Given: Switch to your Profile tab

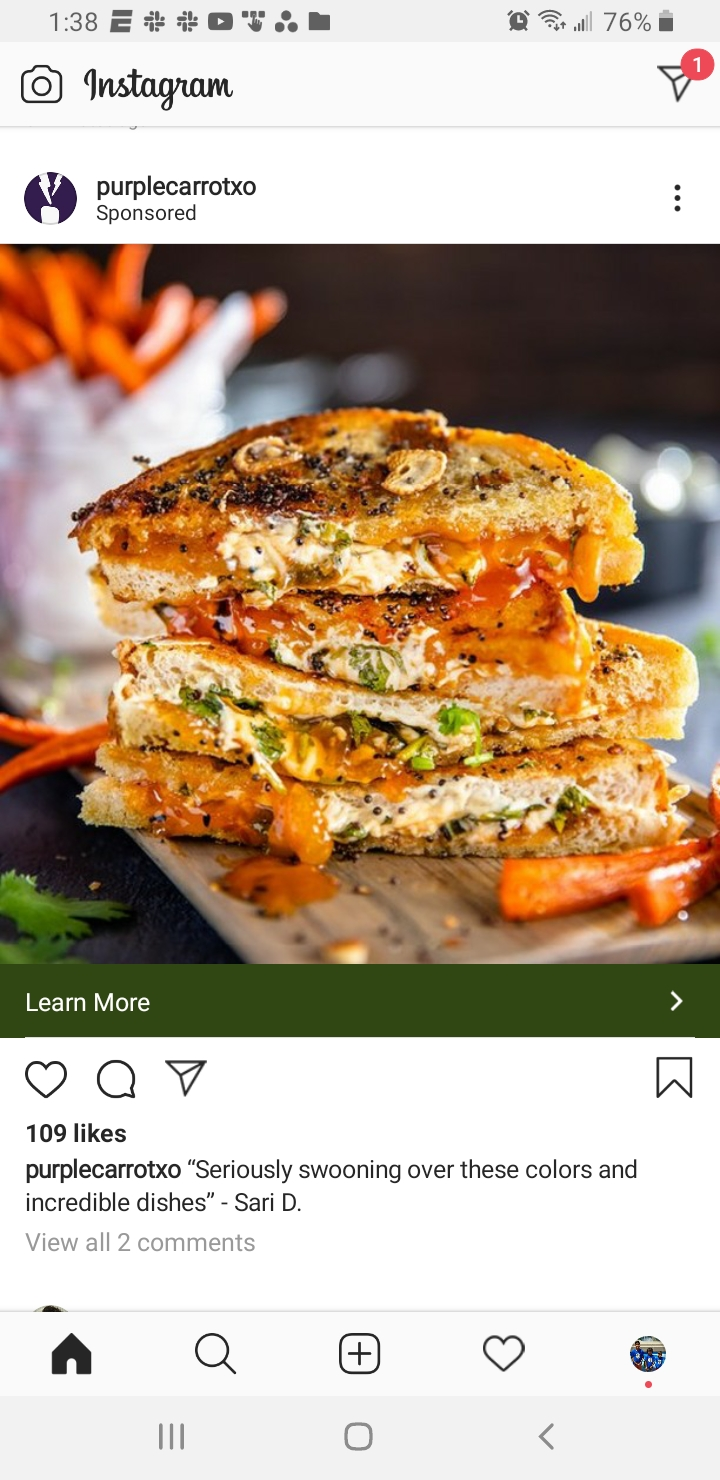Looking at the screenshot, I should pos(648,1354).
